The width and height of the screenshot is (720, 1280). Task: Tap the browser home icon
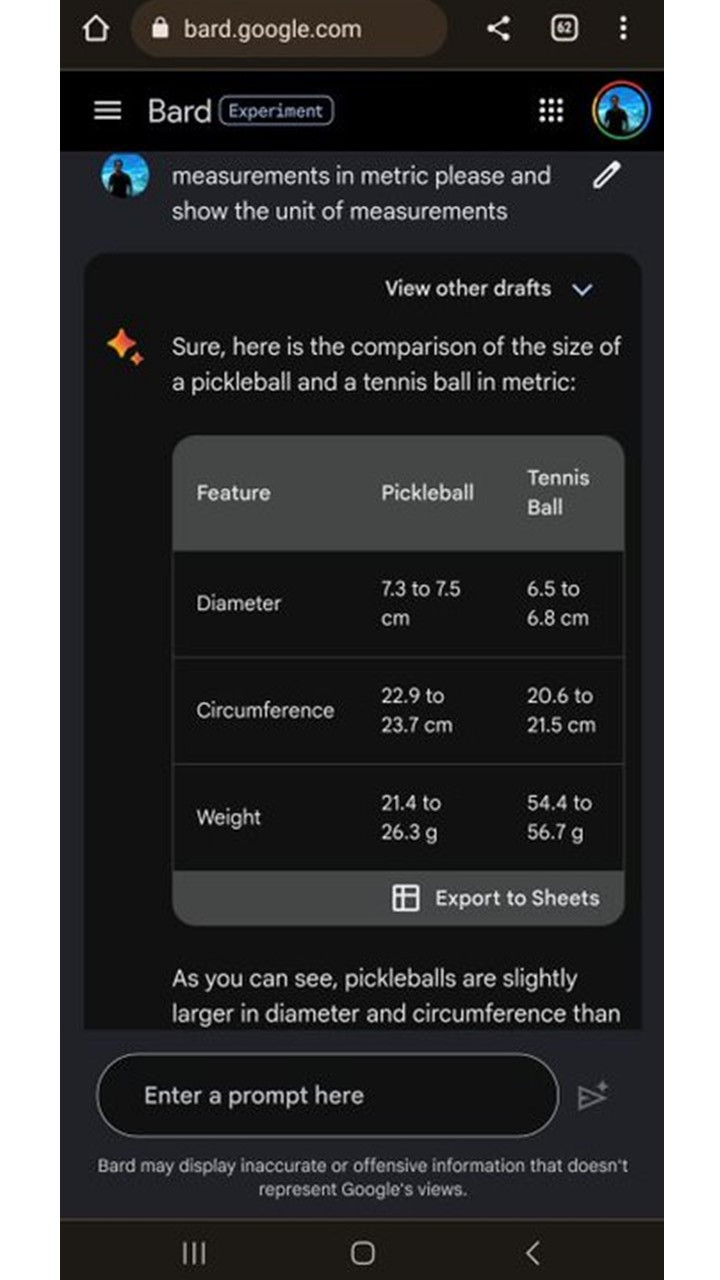tap(95, 29)
